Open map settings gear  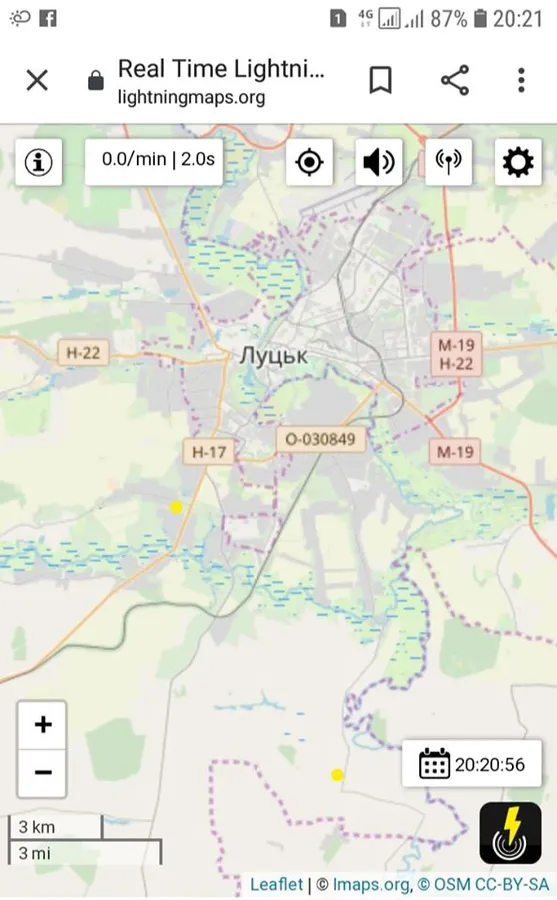518,162
